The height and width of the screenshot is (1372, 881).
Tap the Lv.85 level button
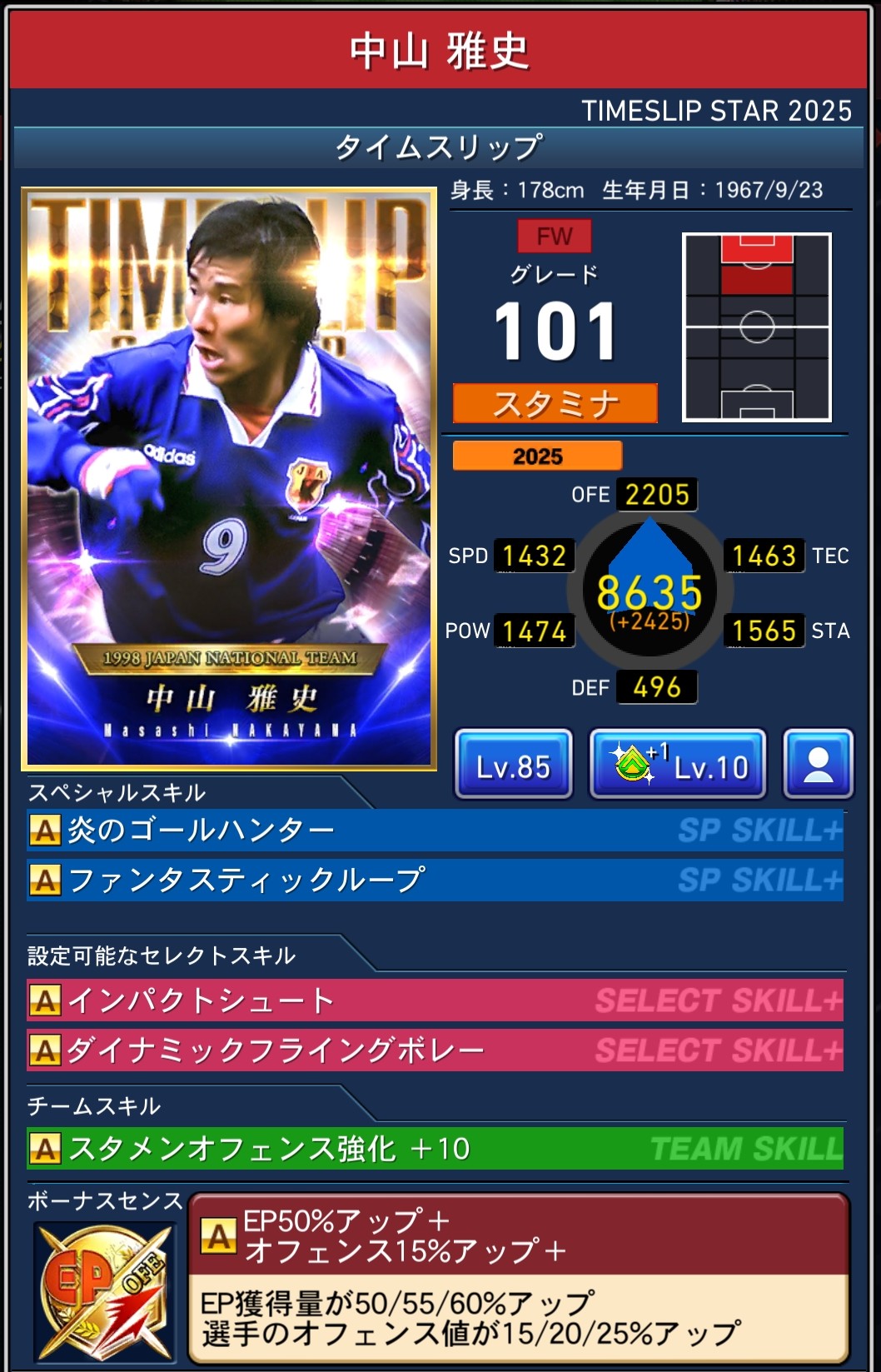[513, 765]
